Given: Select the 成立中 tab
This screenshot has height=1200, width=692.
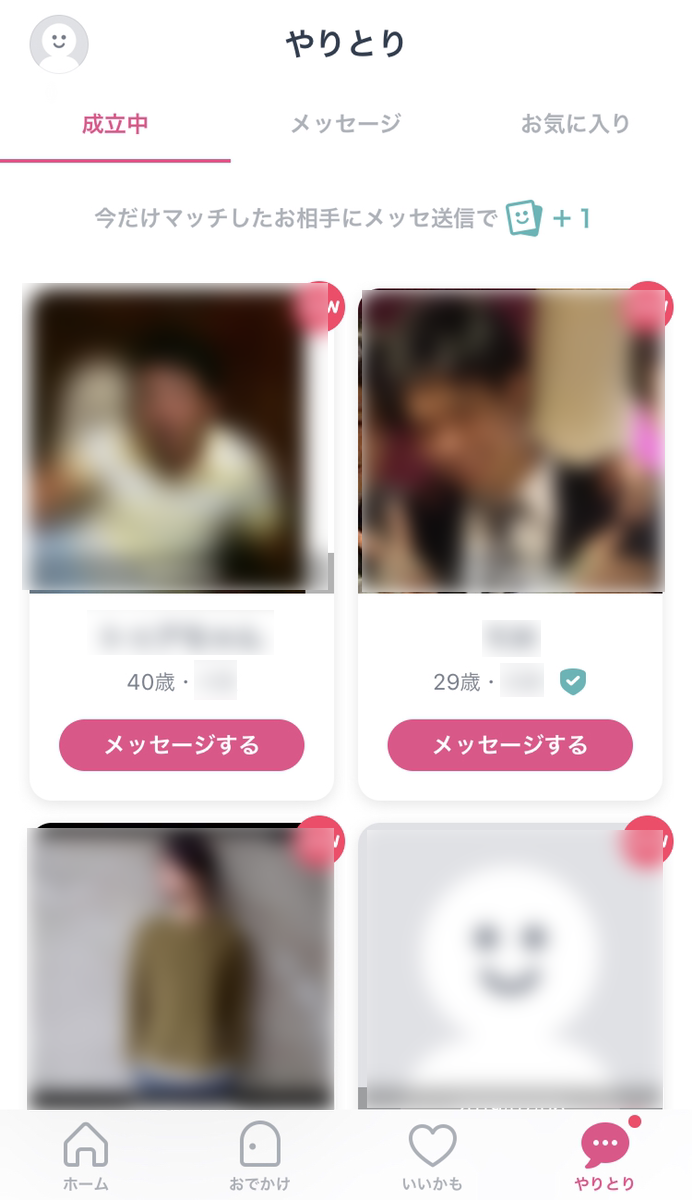Looking at the screenshot, I should point(115,124).
